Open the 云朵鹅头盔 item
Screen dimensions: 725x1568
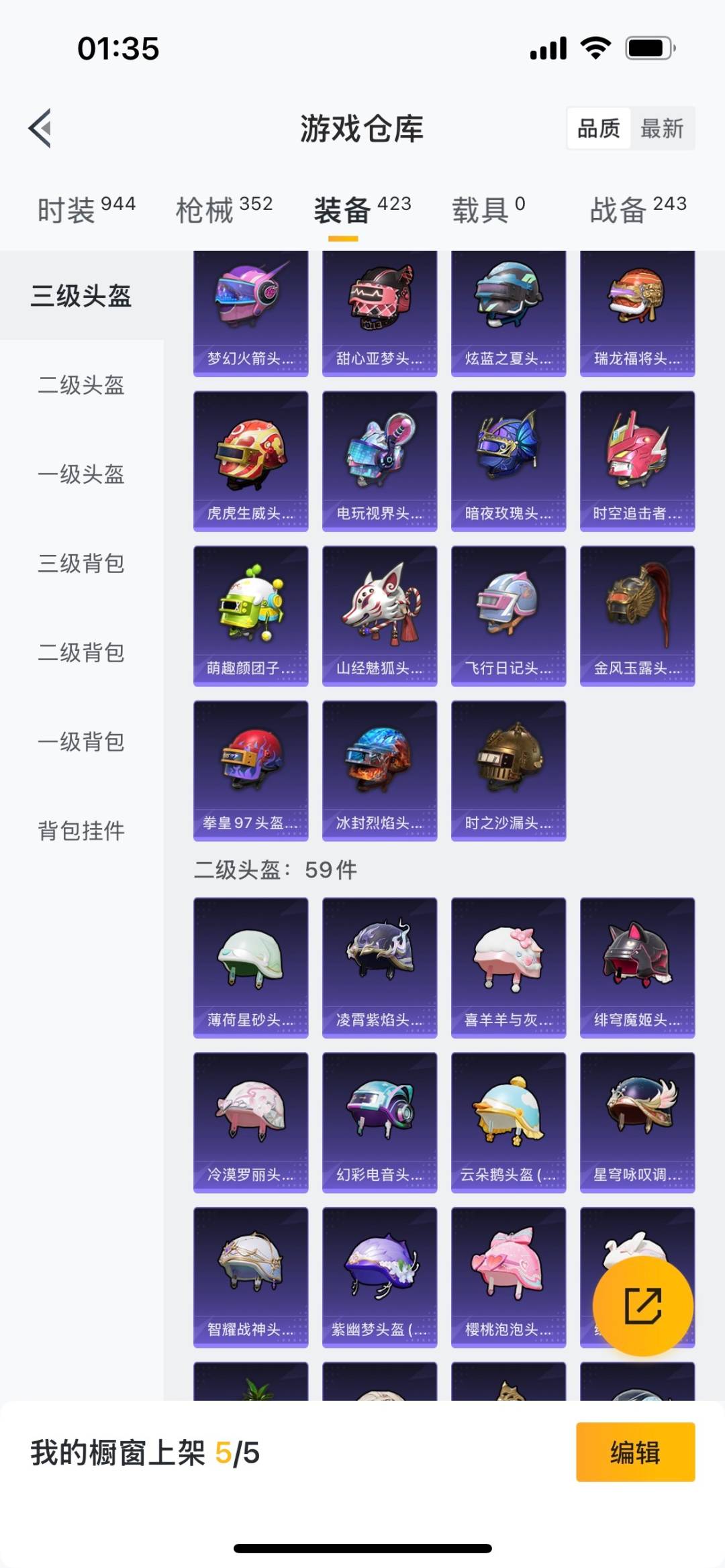pyautogui.click(x=509, y=1122)
